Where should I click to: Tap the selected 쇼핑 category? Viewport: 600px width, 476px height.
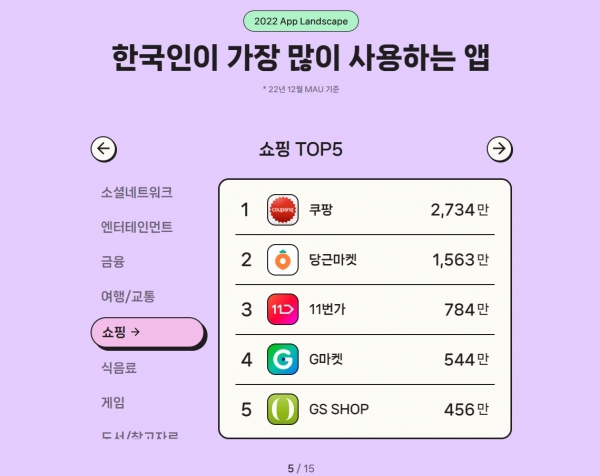pyautogui.click(x=146, y=332)
